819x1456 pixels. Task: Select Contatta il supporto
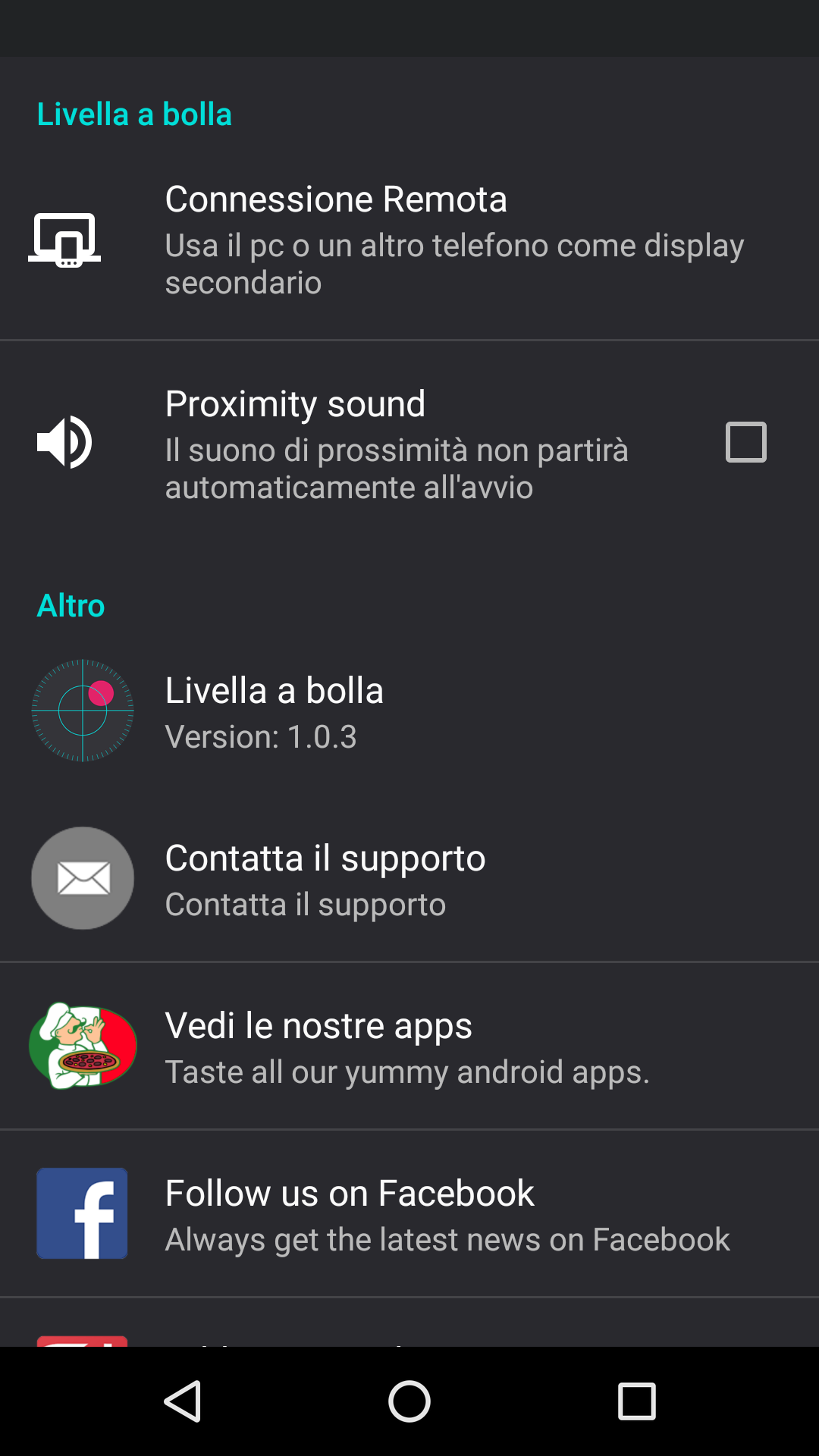tap(409, 878)
